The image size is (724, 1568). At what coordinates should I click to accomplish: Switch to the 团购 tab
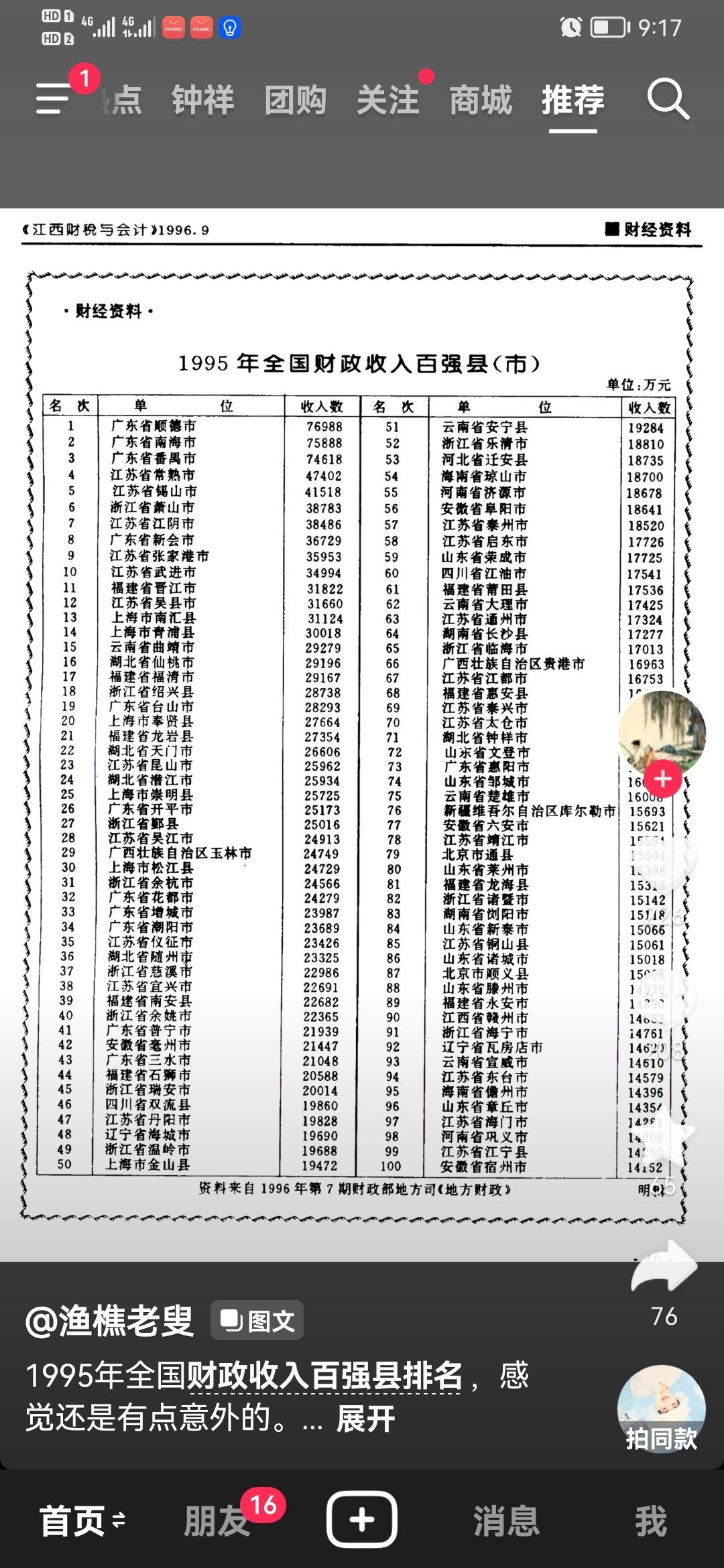tap(295, 101)
